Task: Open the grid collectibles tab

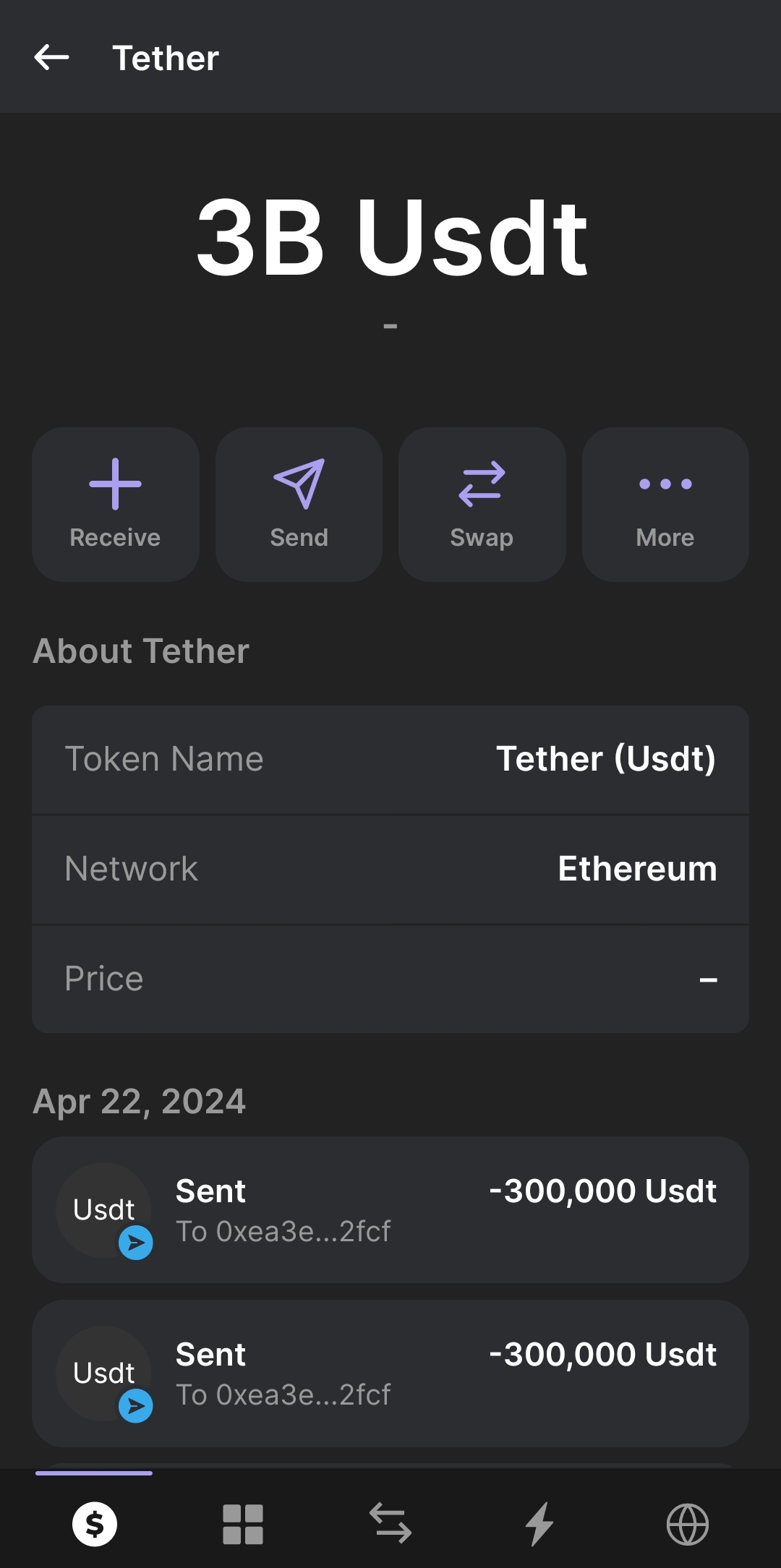Action: (x=243, y=1524)
